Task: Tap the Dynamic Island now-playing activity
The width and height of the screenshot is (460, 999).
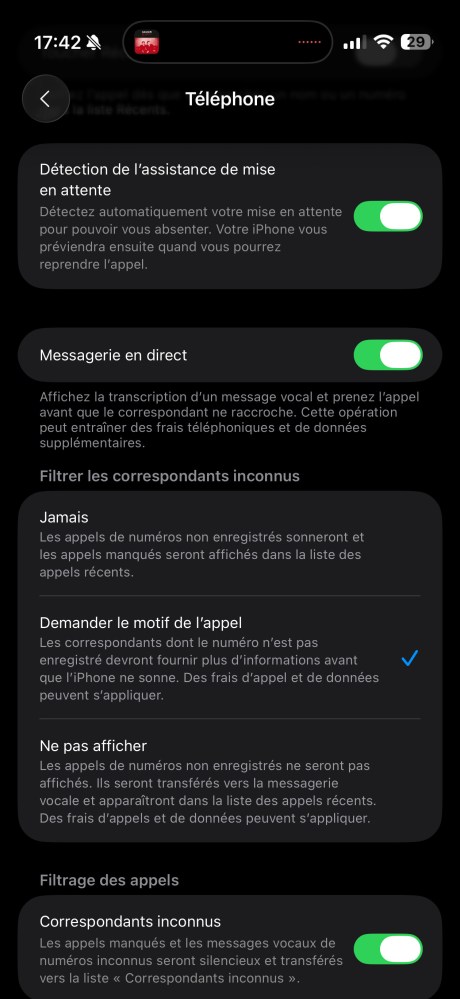Action: (227, 43)
